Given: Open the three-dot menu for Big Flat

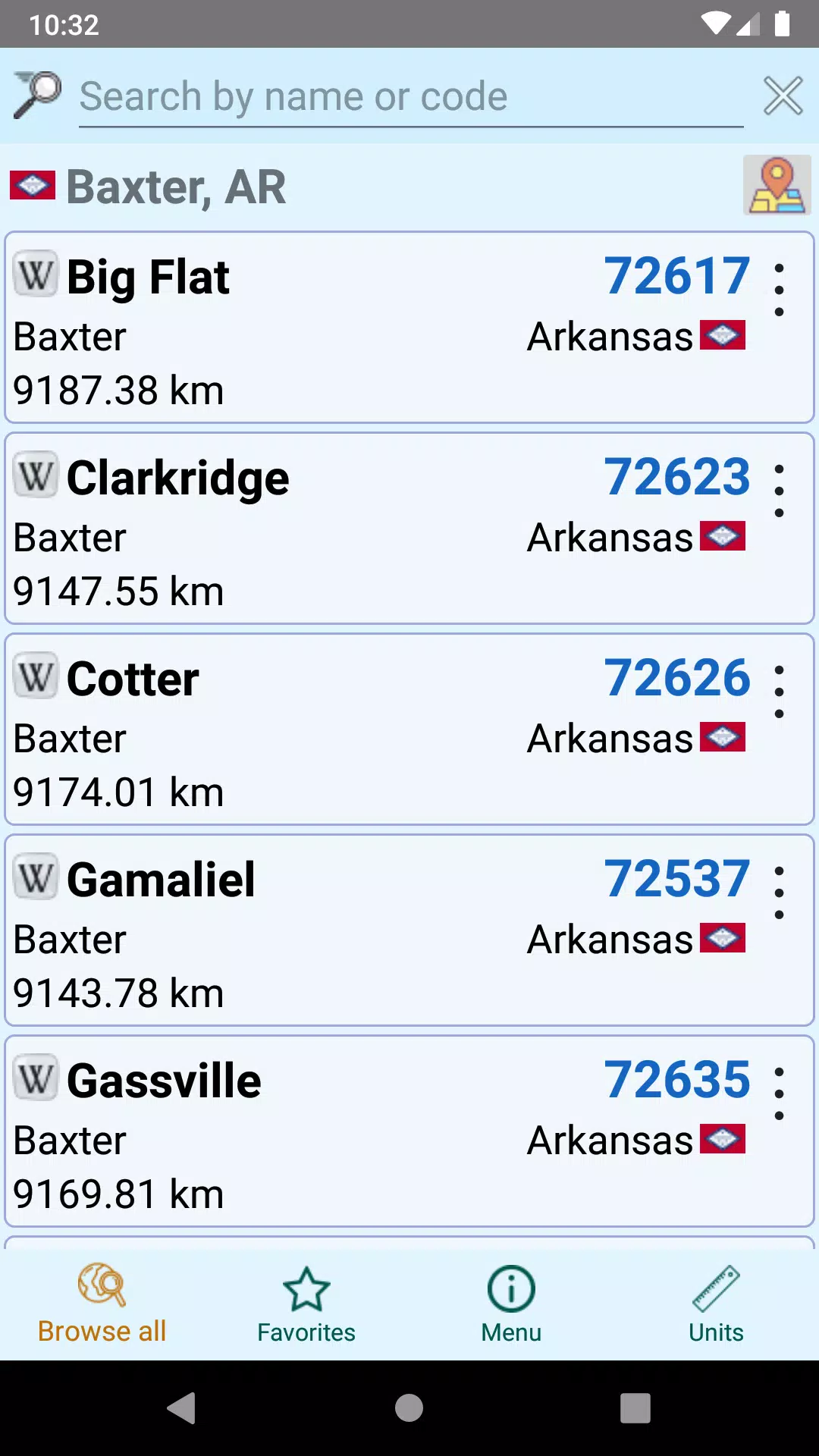Looking at the screenshot, I should coord(779,290).
